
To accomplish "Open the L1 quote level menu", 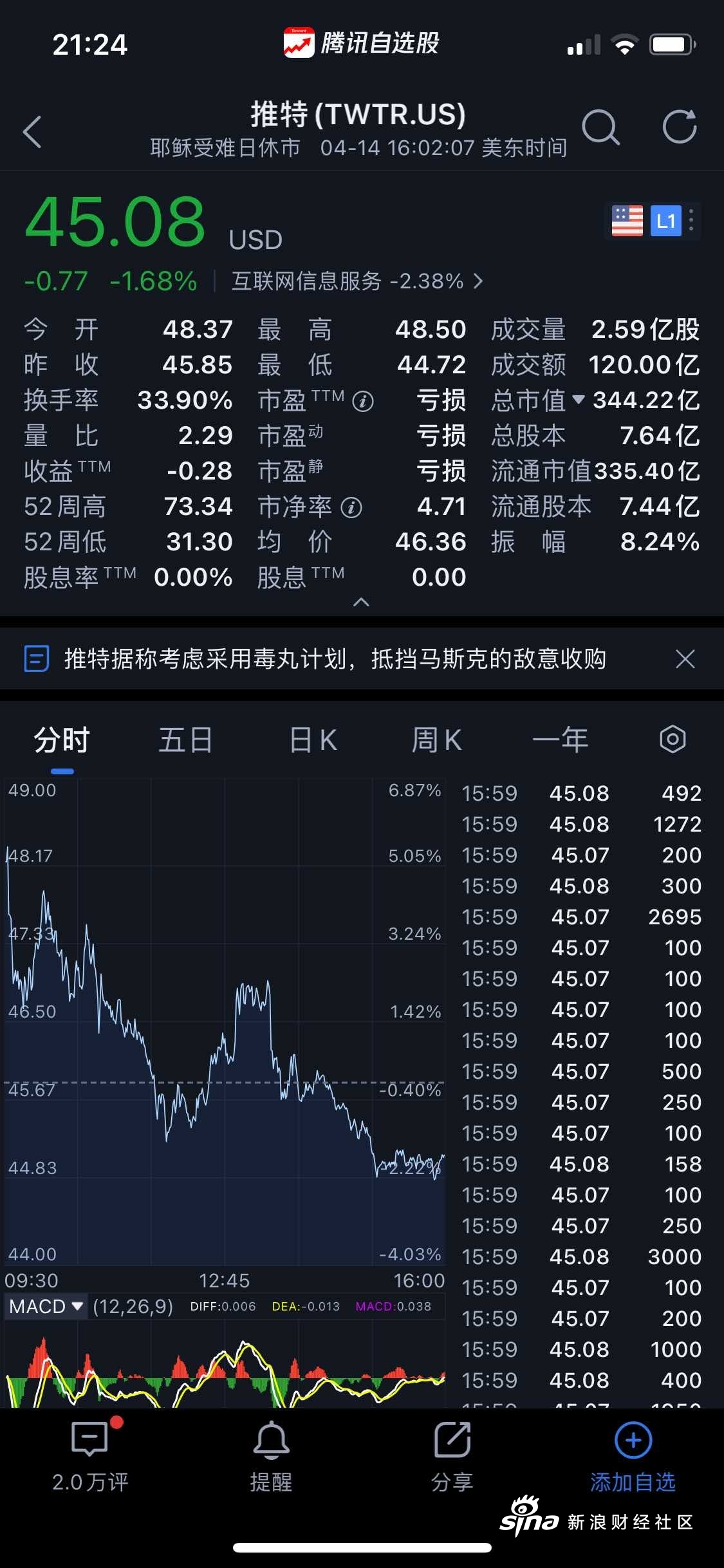I will (x=673, y=221).
